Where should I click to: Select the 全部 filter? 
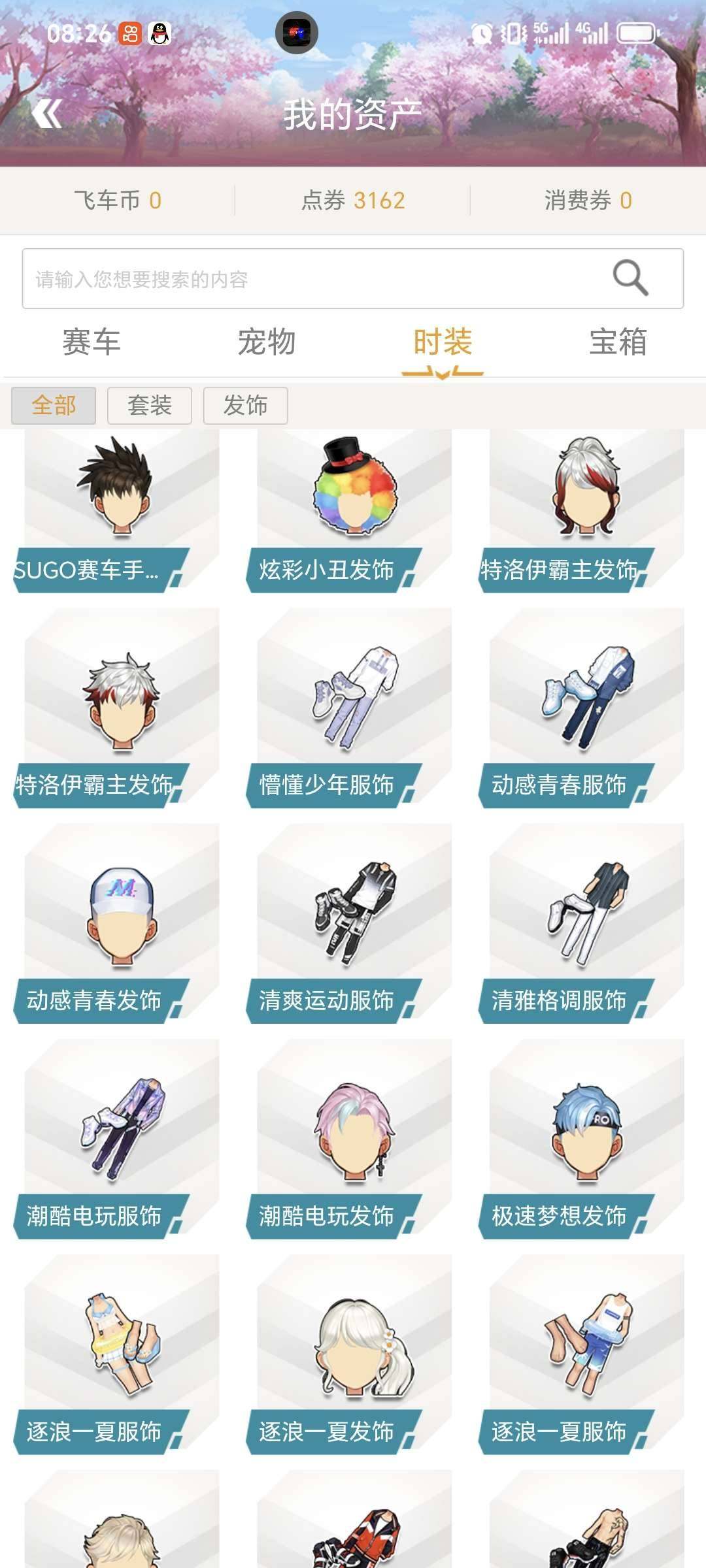pos(54,406)
